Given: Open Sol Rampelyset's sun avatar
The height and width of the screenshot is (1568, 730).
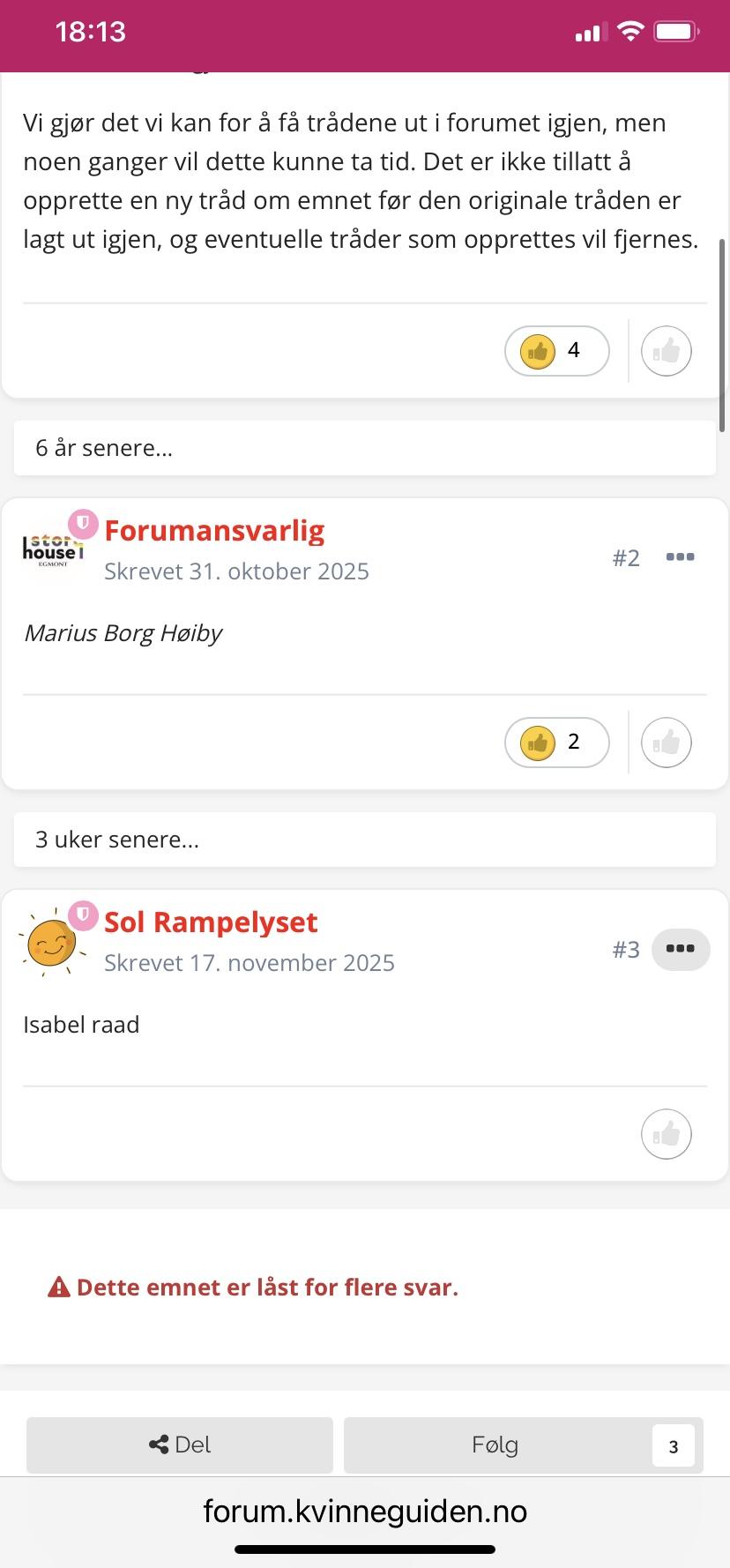Looking at the screenshot, I should coord(51,944).
